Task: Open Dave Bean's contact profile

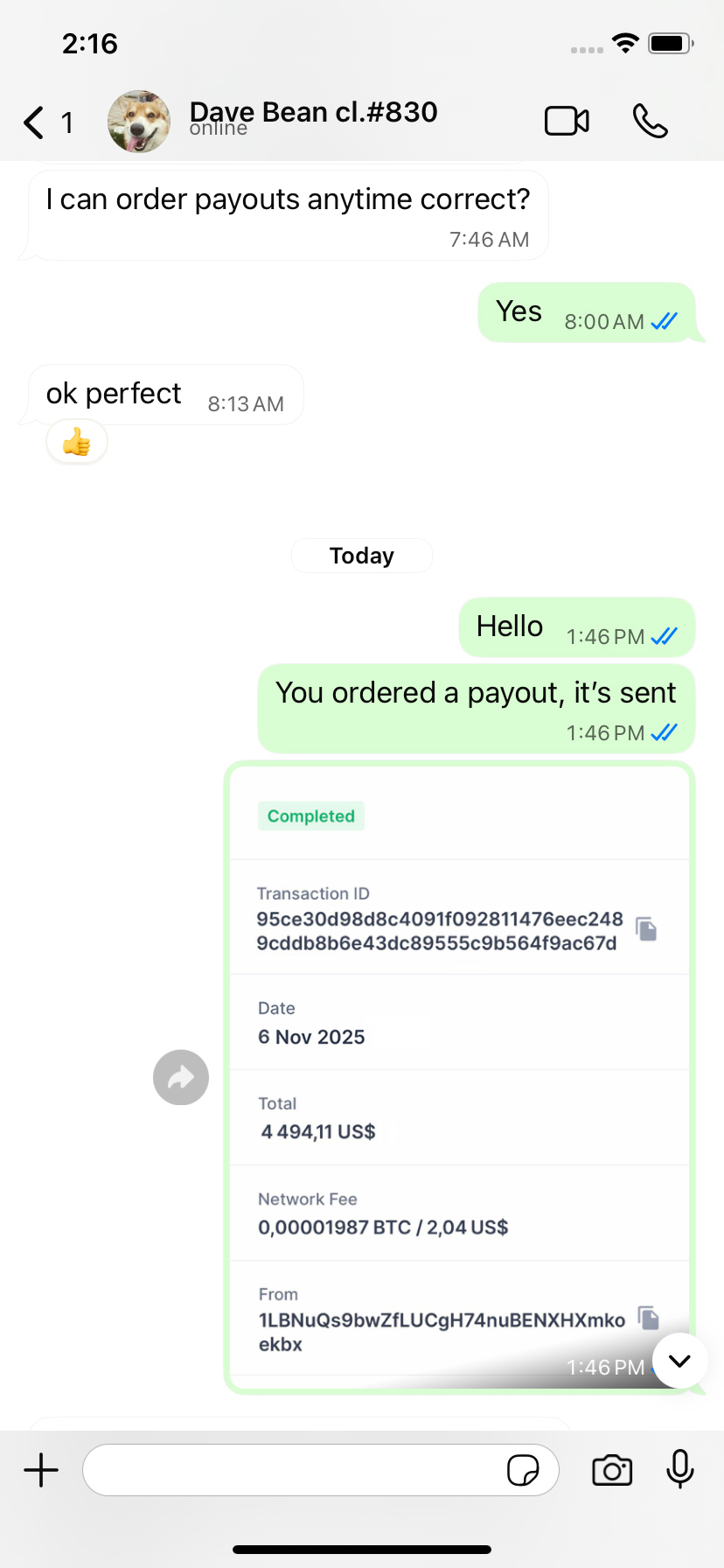Action: pyautogui.click(x=313, y=119)
